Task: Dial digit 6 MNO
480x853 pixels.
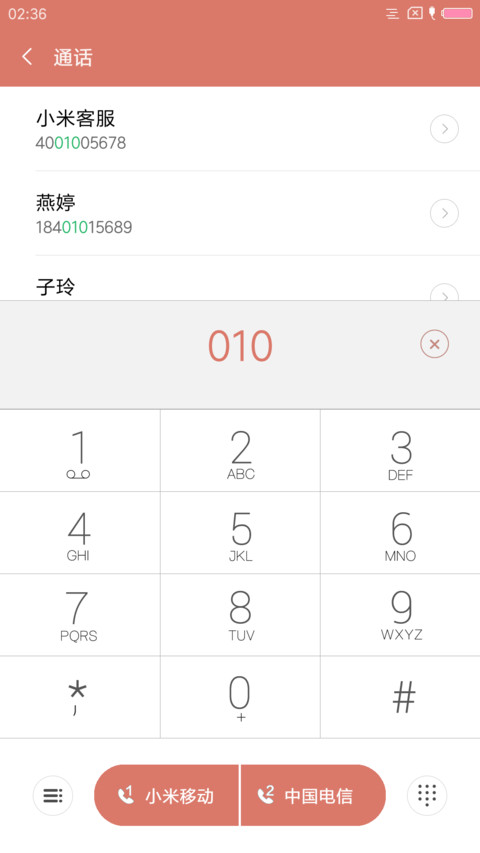Action: (x=401, y=533)
